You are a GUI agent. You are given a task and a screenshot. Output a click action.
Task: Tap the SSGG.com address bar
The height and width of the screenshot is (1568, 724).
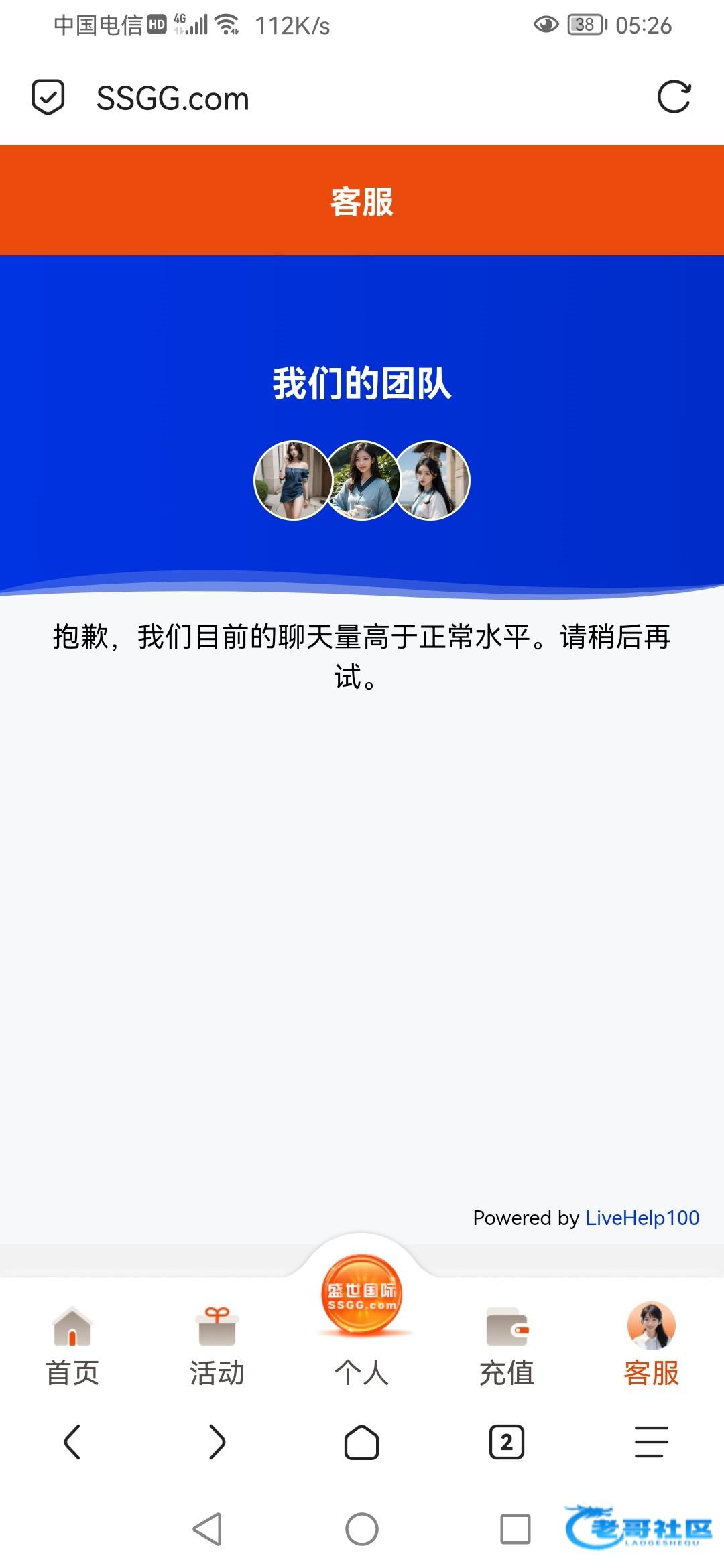173,99
